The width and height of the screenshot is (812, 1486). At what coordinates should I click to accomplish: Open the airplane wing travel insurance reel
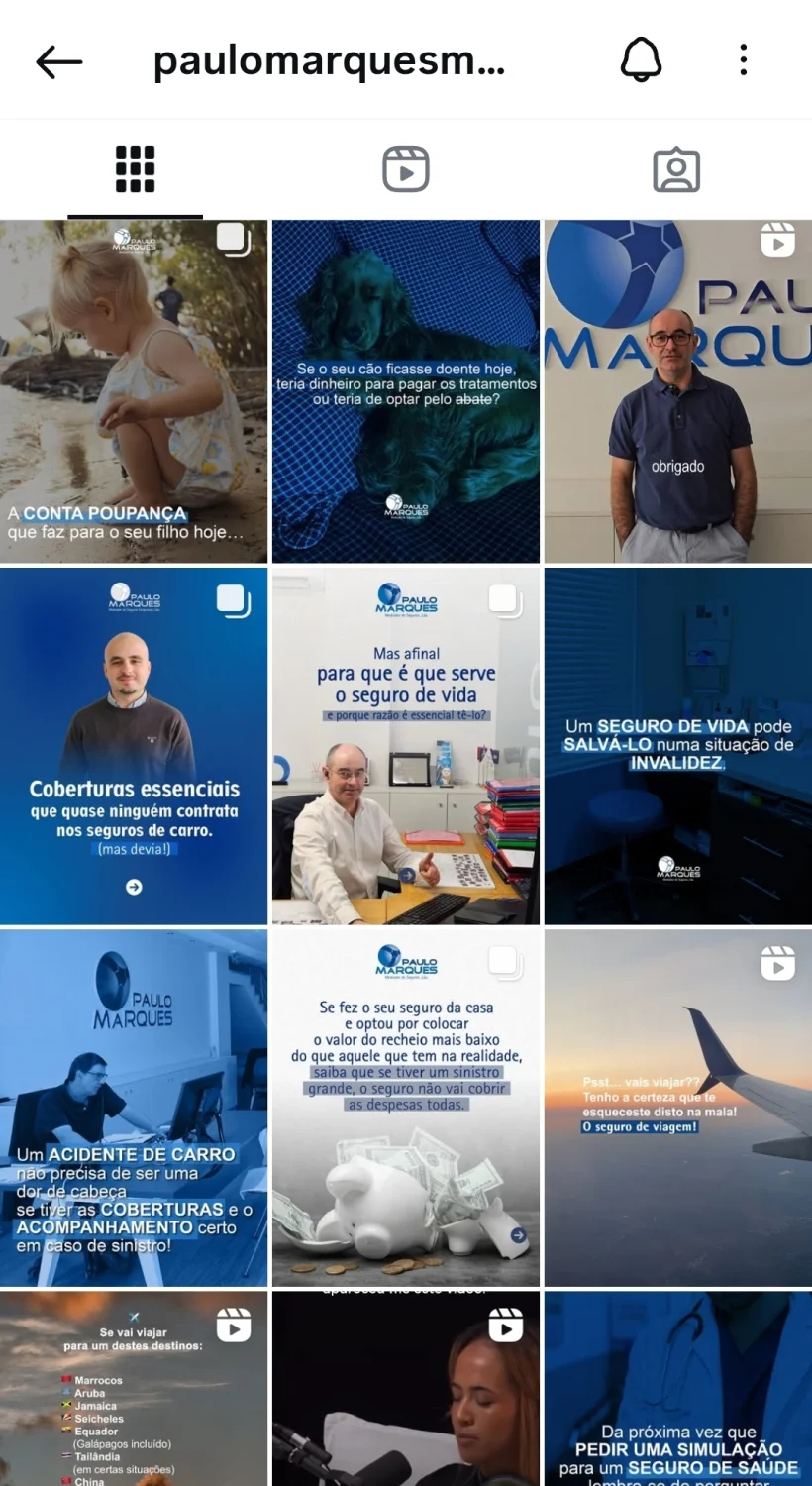click(x=678, y=1108)
